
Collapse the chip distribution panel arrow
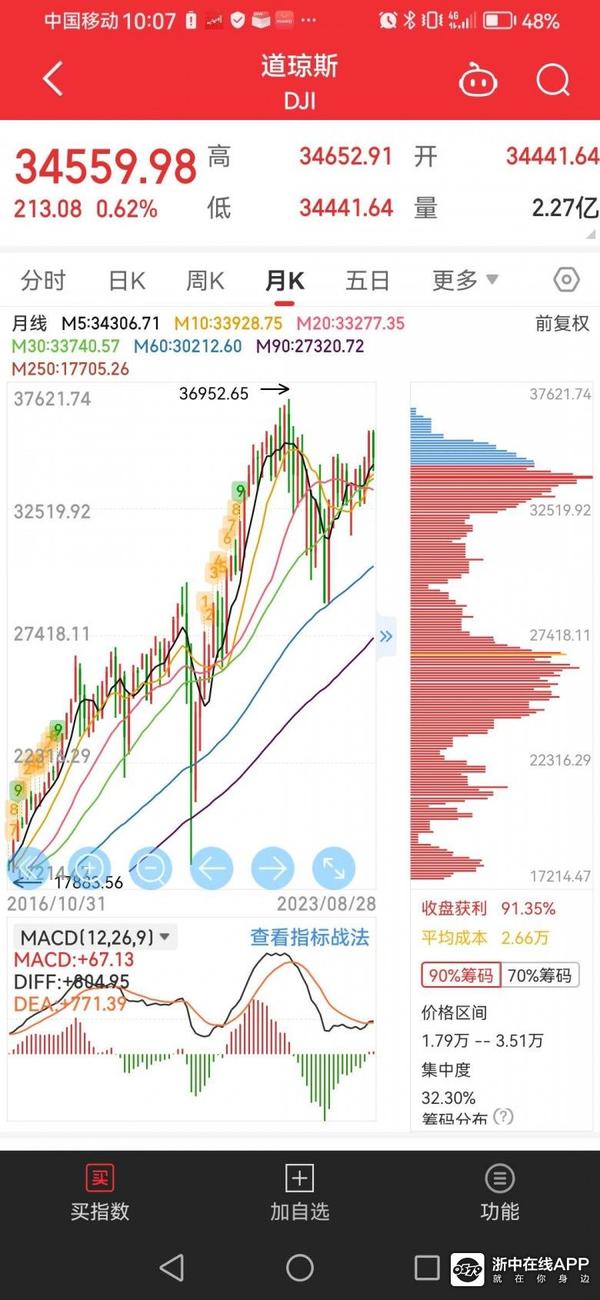click(x=386, y=636)
